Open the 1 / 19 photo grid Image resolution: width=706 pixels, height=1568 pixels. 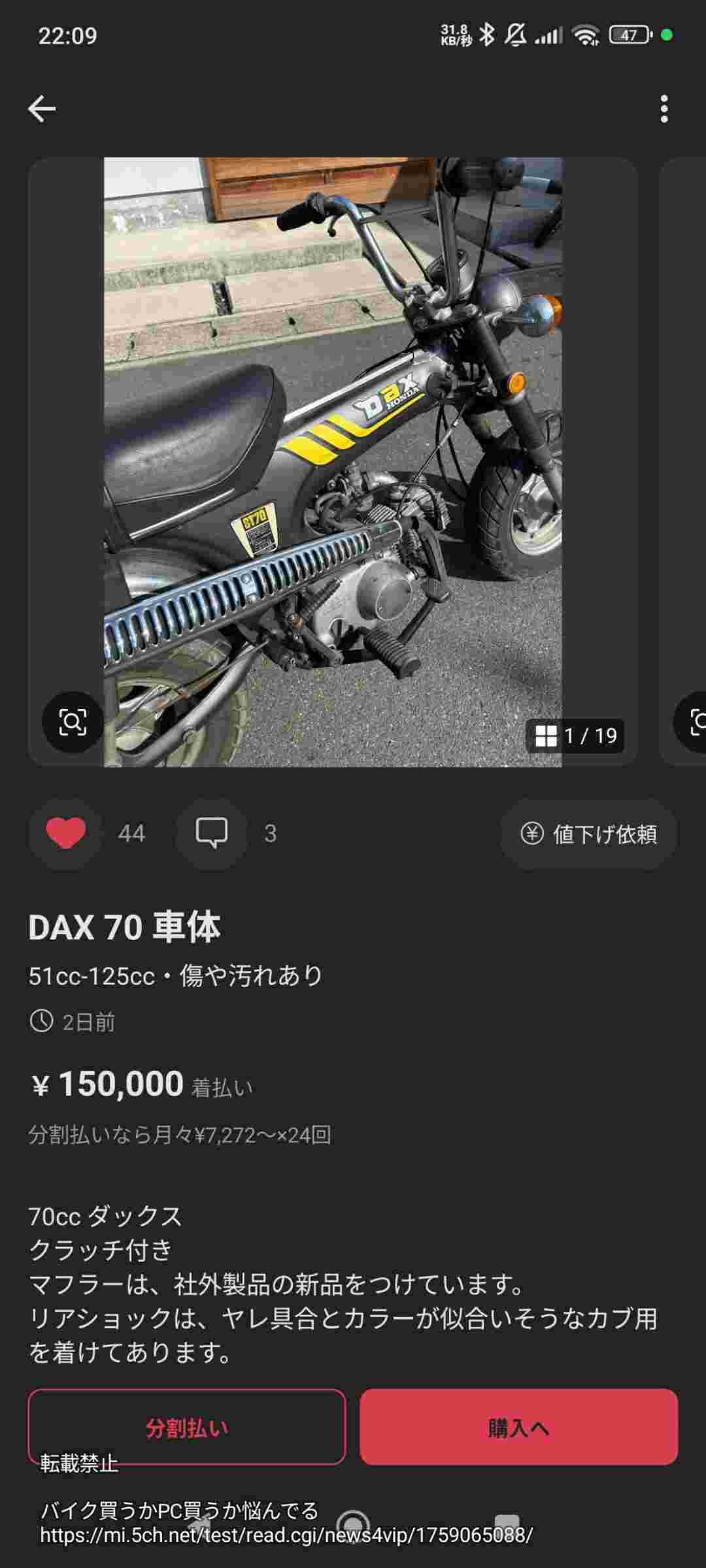click(x=575, y=736)
